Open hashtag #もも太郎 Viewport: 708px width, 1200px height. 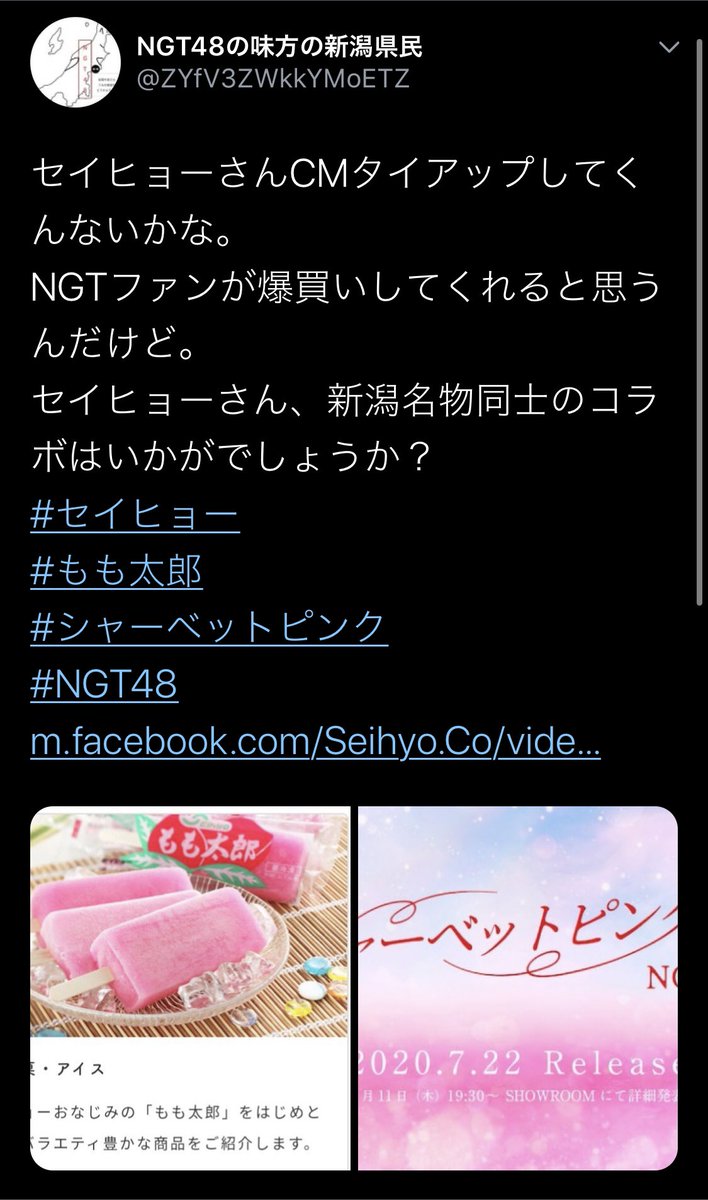click(117, 571)
